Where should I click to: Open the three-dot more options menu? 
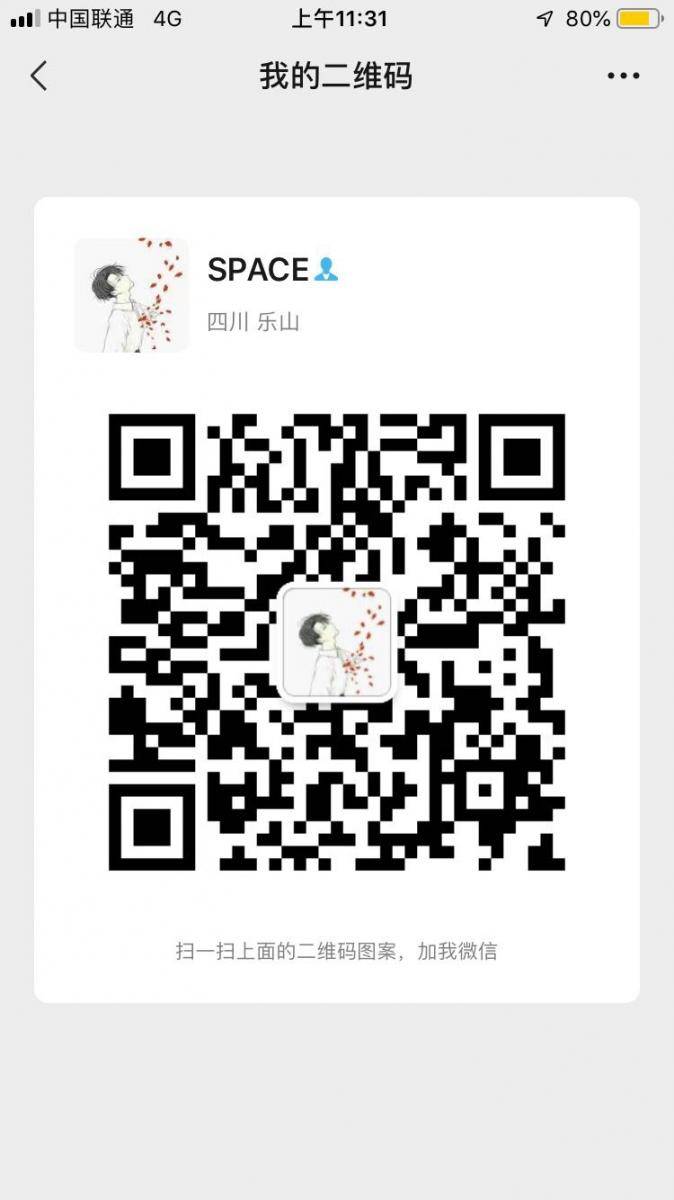(623, 76)
